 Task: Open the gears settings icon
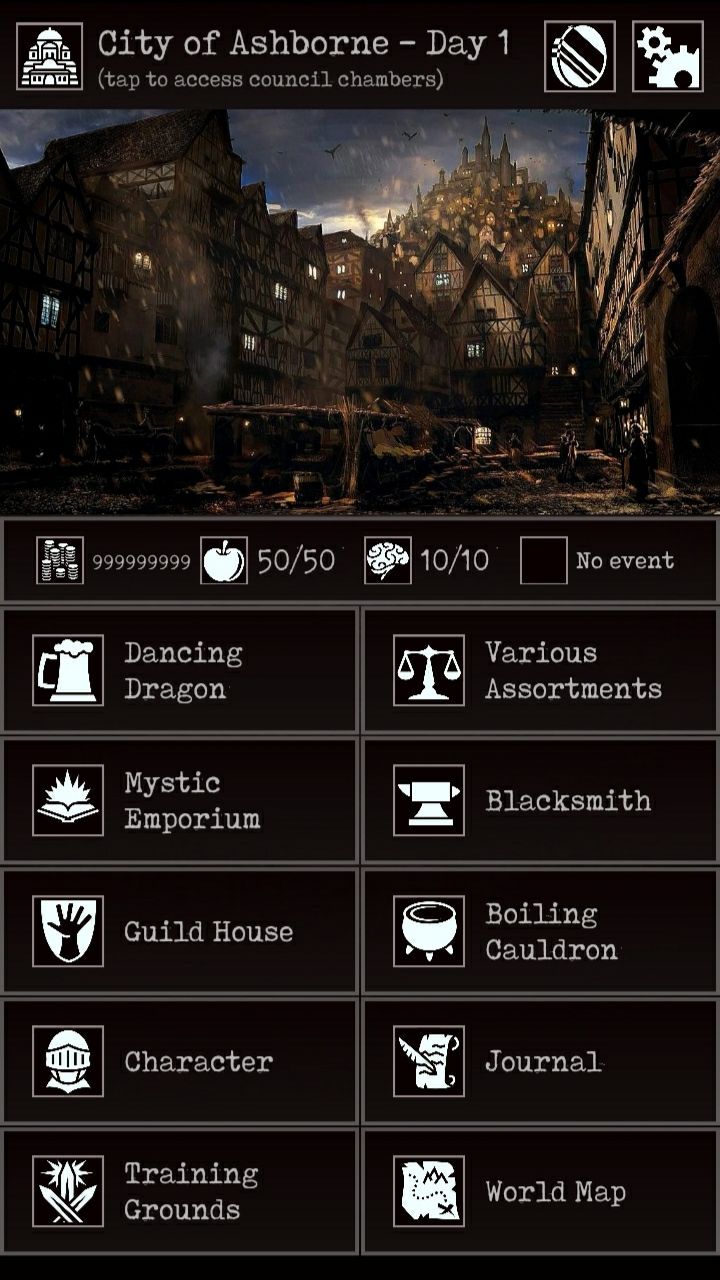667,57
